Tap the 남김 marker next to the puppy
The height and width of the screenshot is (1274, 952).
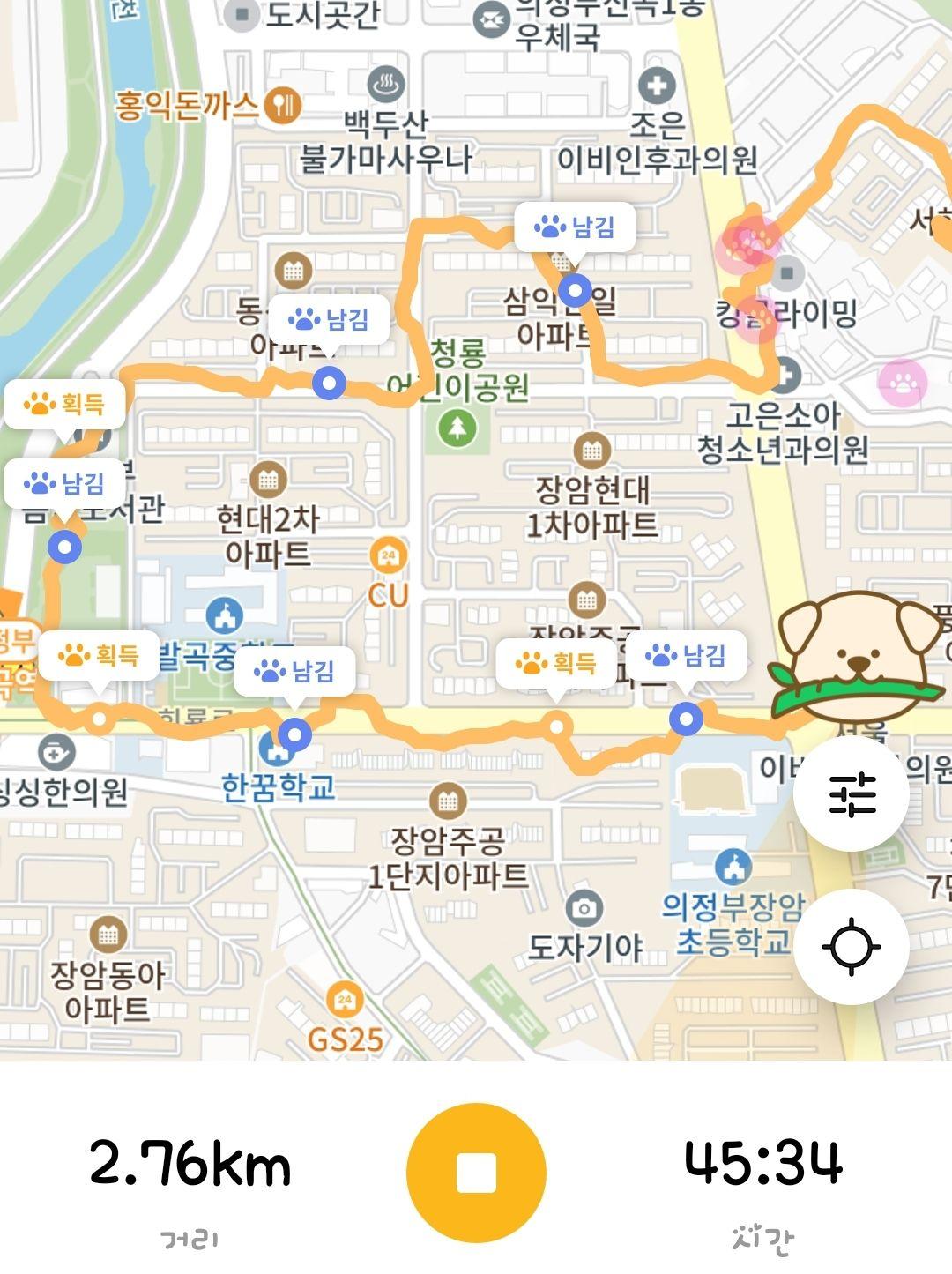point(687,656)
